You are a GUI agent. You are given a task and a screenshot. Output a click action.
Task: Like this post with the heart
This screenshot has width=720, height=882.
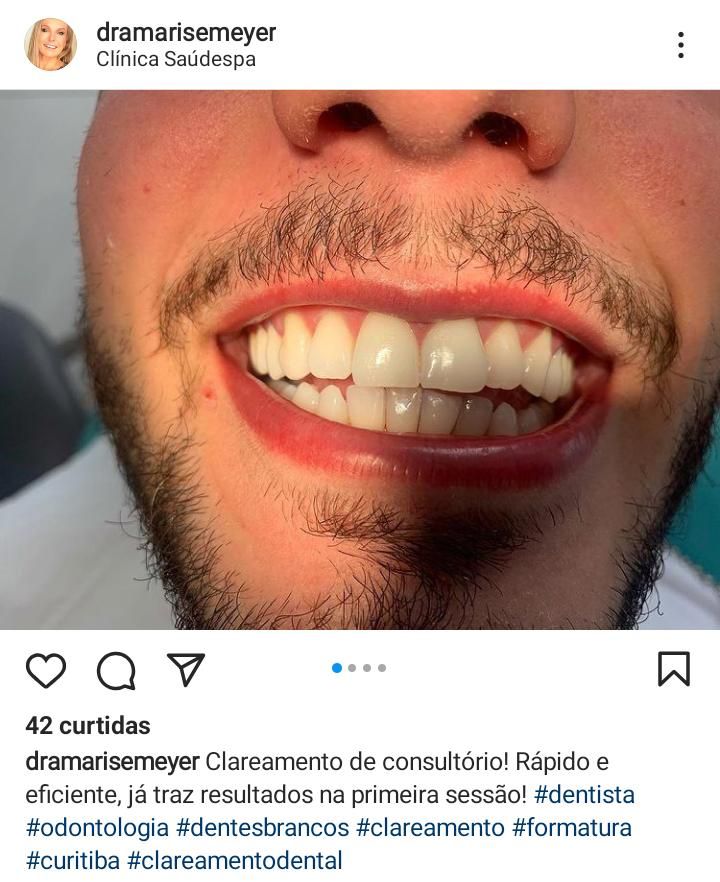46,670
